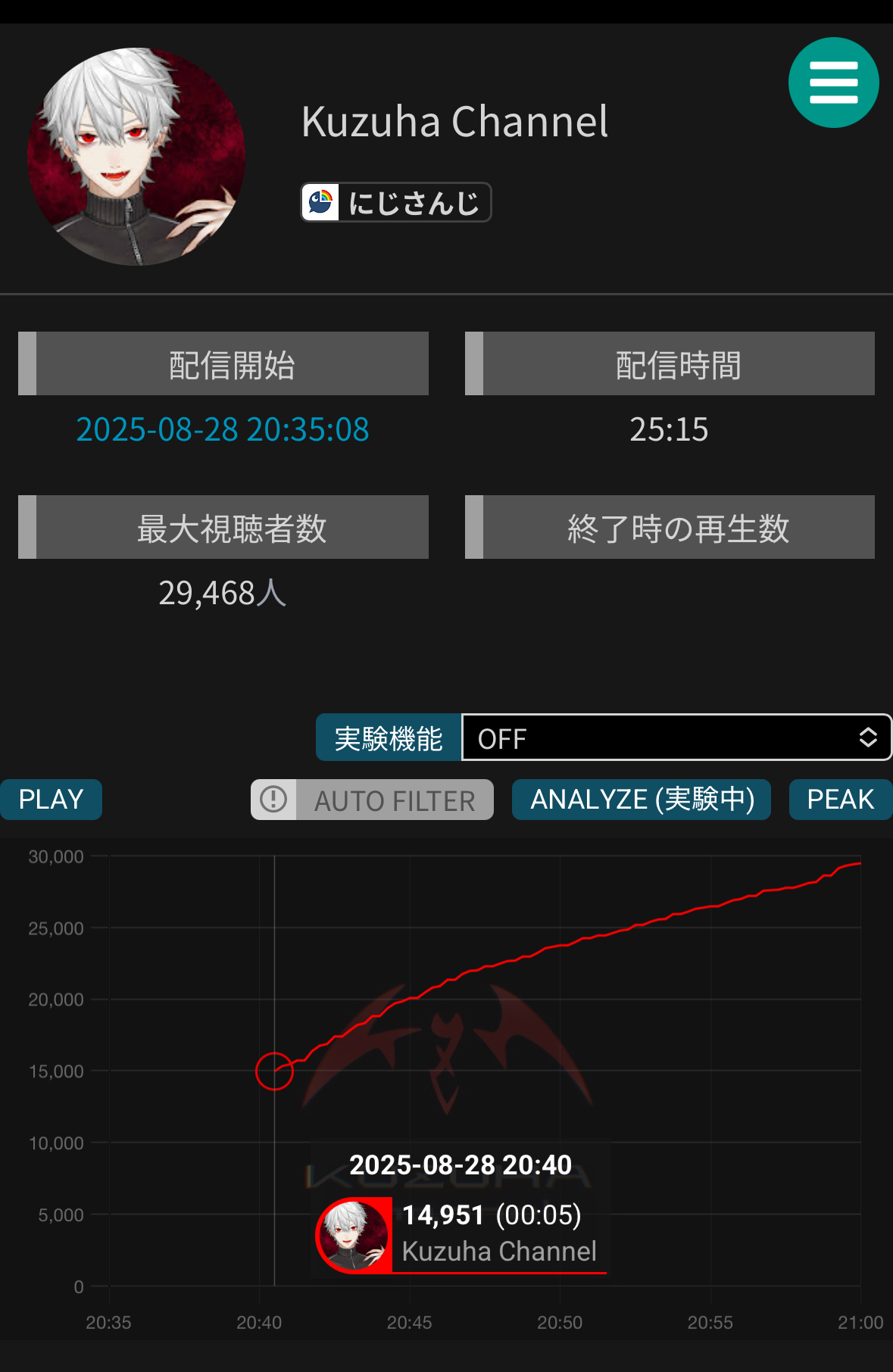This screenshot has height=1372, width=893.
Task: Jump to PEAK viewers
Action: click(x=840, y=800)
